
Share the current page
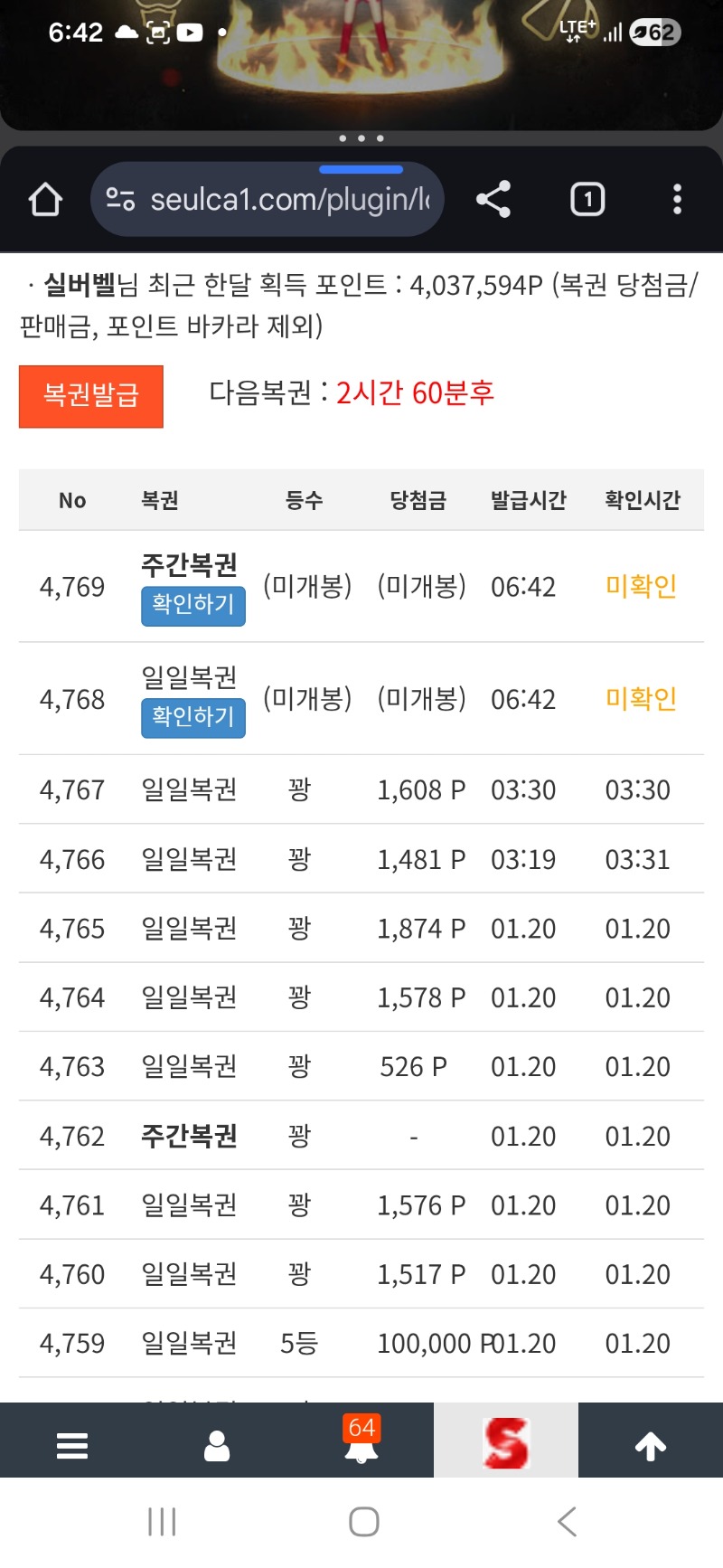pyautogui.click(x=493, y=200)
